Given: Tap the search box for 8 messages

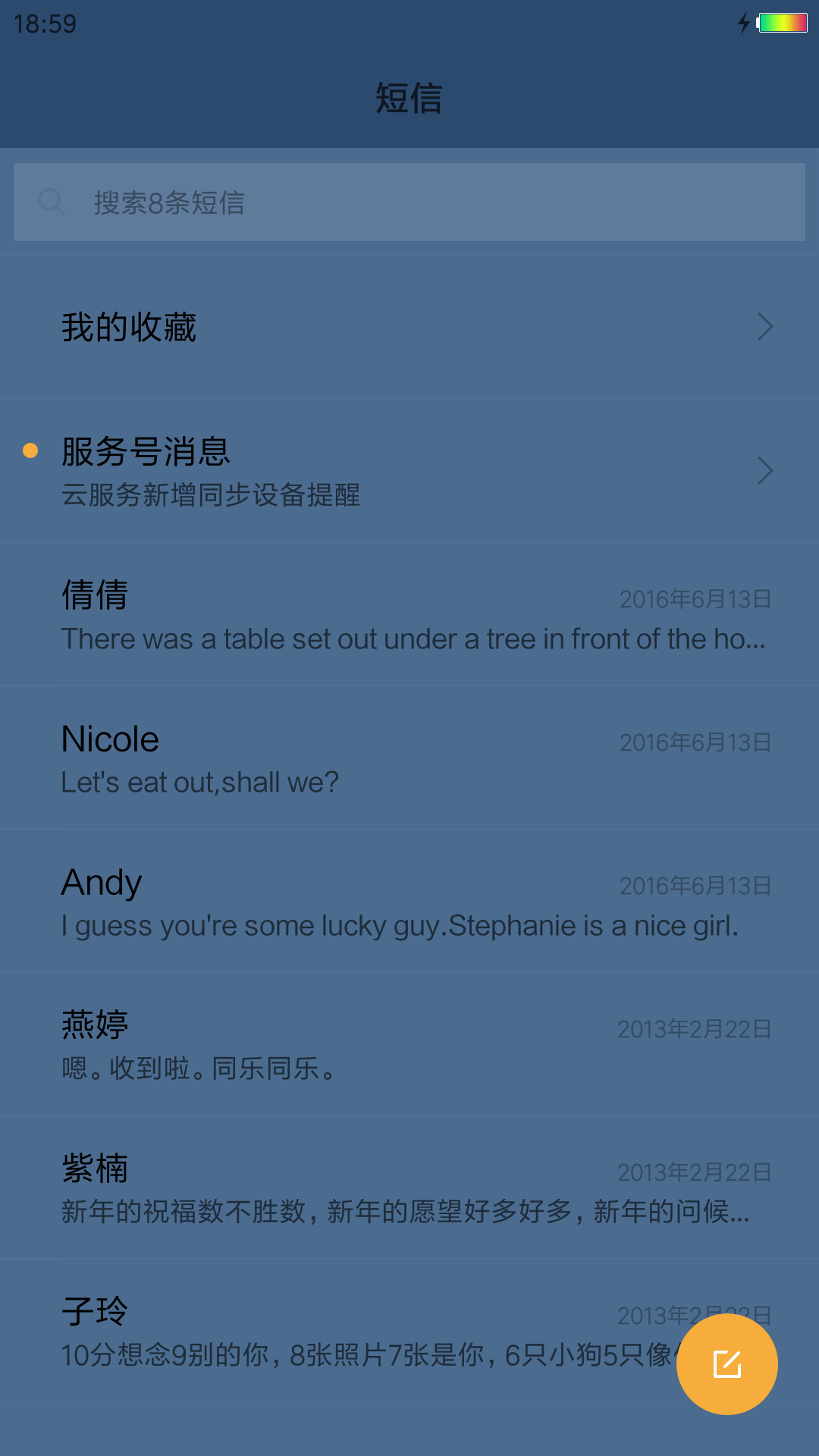Looking at the screenshot, I should [x=409, y=202].
